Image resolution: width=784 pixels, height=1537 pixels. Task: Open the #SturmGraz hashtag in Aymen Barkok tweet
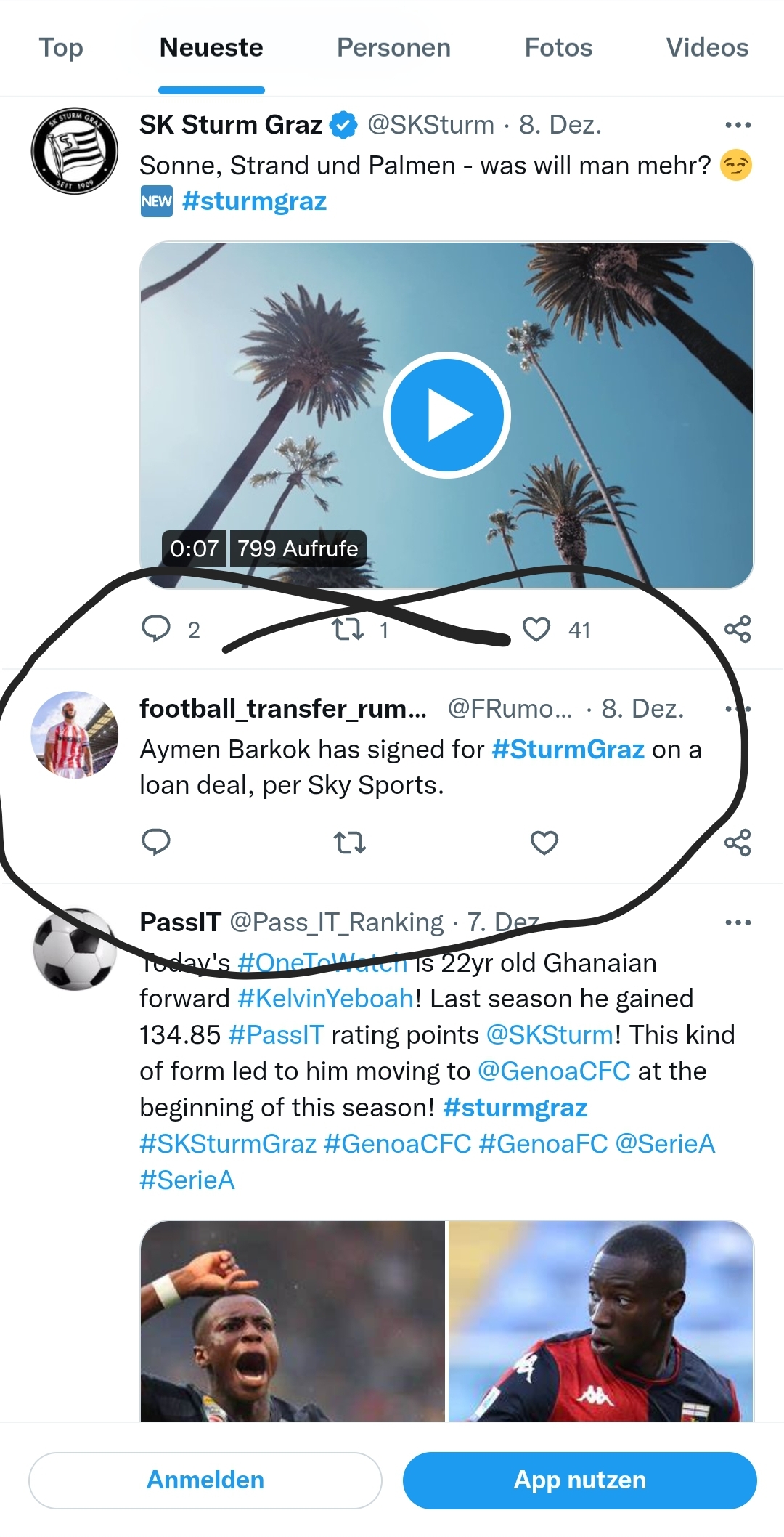(568, 749)
